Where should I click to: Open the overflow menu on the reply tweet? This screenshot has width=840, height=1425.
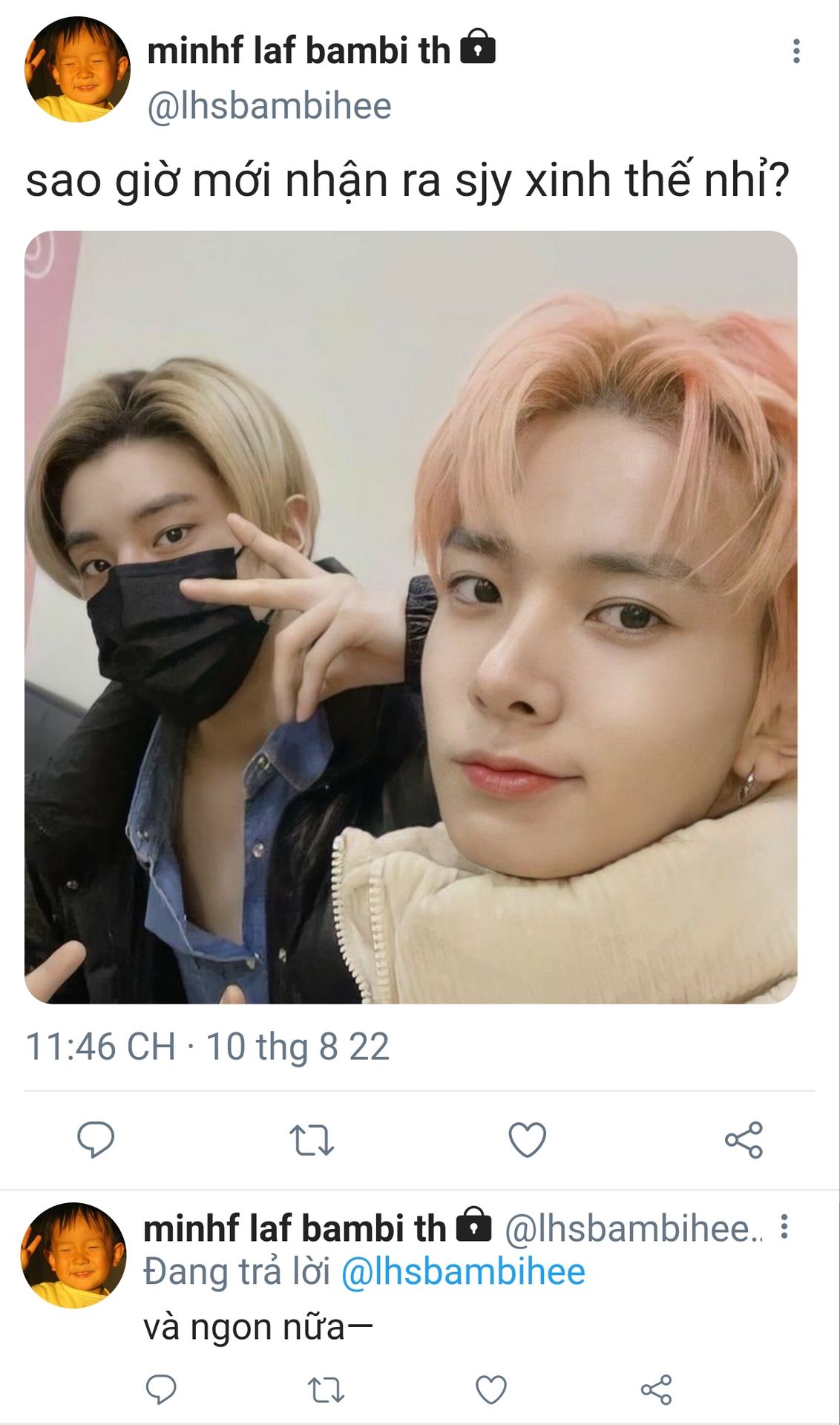point(784,1227)
